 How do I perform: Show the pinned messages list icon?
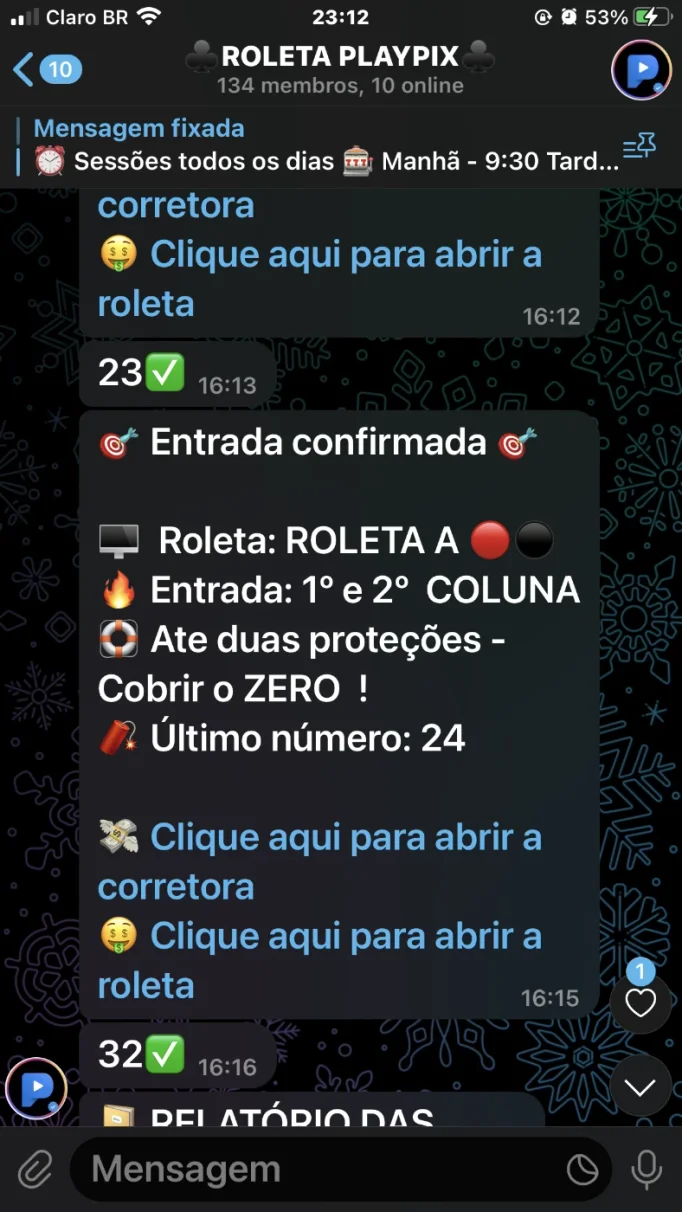tap(639, 148)
